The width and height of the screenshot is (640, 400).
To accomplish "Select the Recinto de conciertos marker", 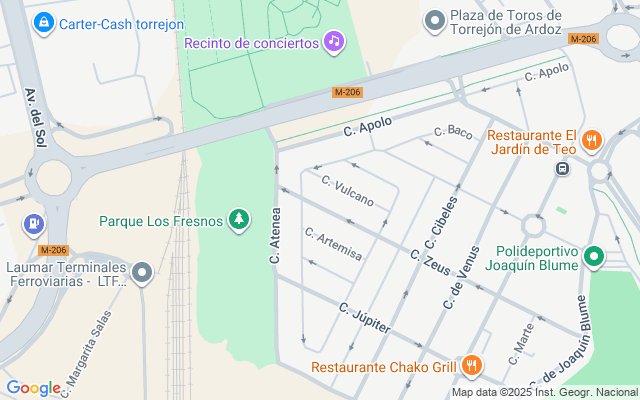I will [334, 41].
